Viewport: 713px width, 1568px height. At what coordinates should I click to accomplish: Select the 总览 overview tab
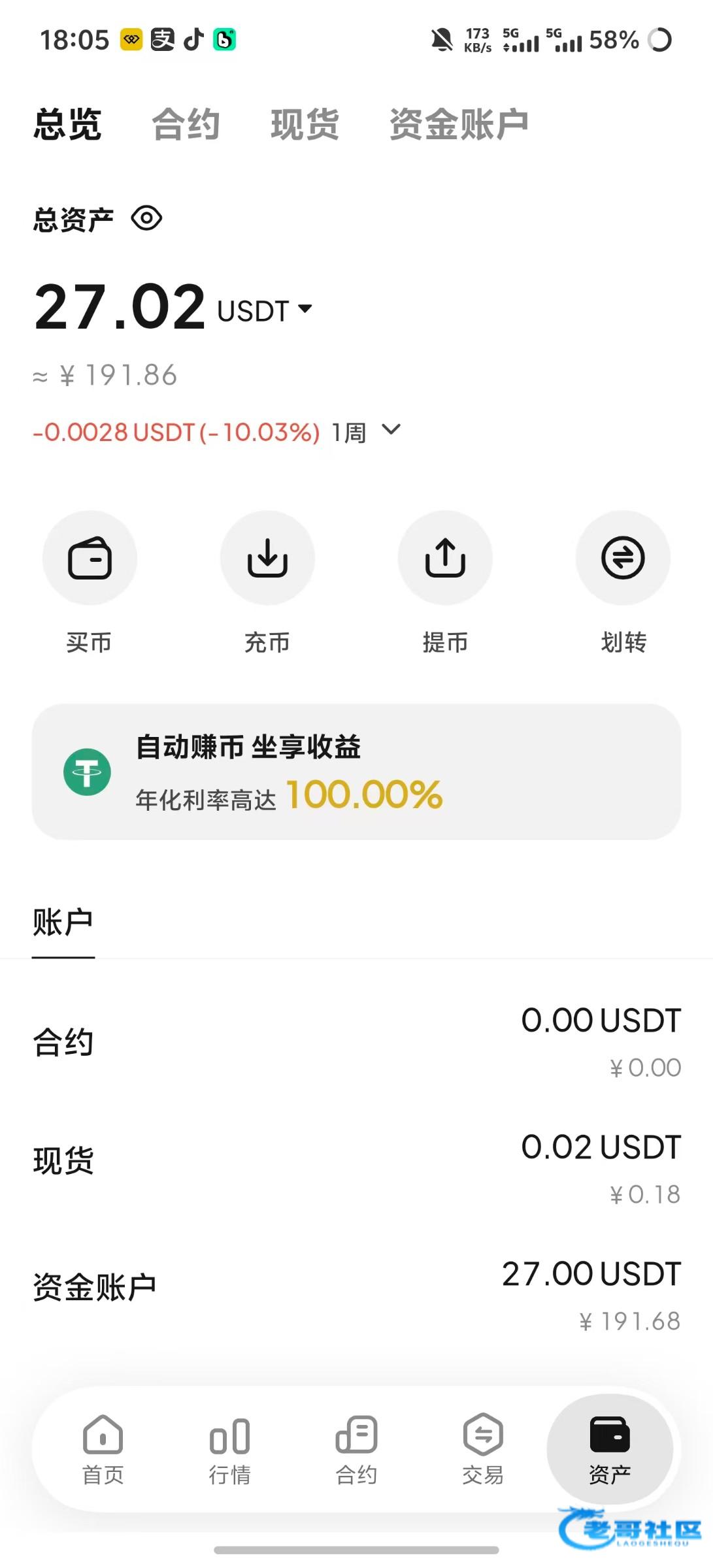[x=67, y=124]
